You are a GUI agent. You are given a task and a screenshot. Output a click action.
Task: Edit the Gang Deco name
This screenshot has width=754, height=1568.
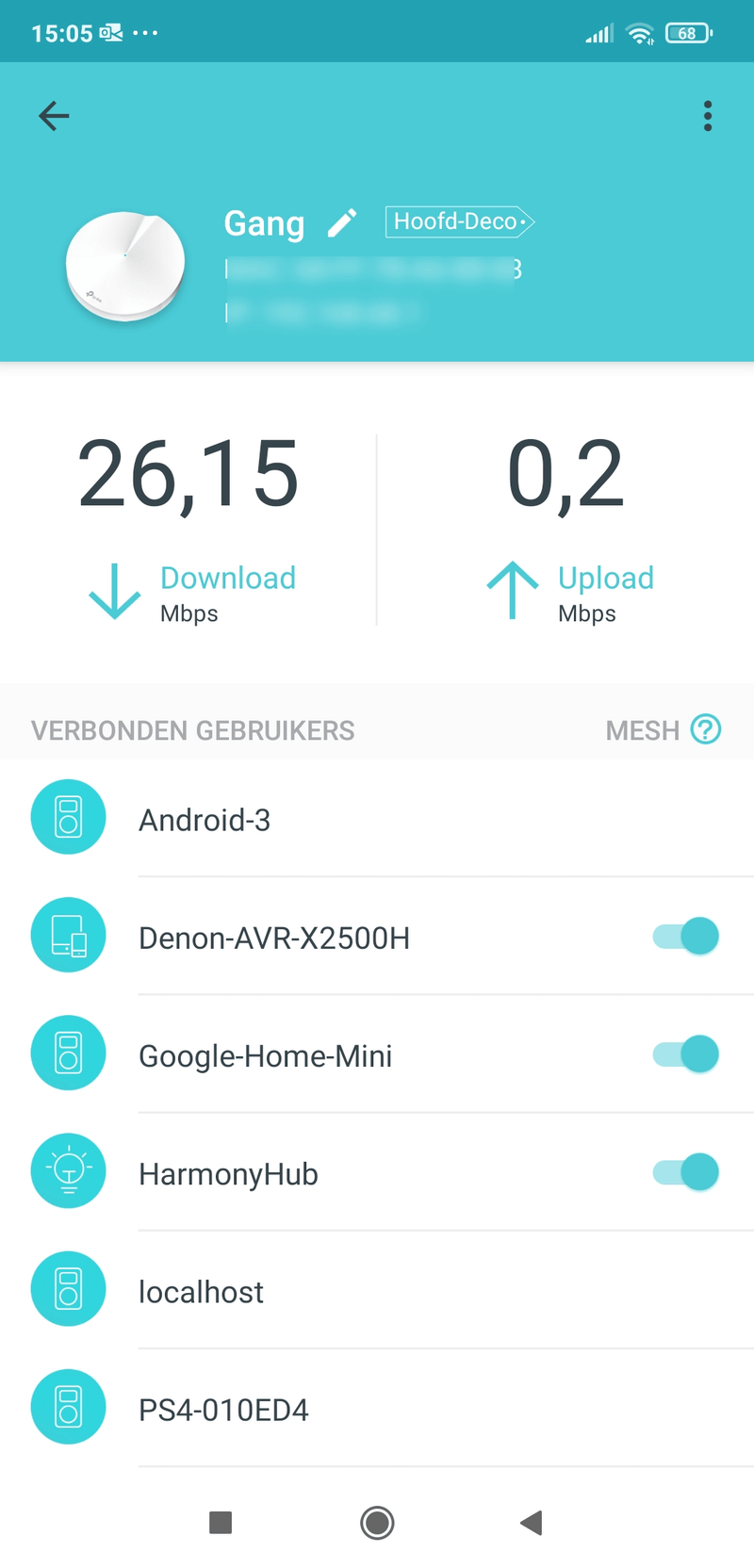[342, 222]
